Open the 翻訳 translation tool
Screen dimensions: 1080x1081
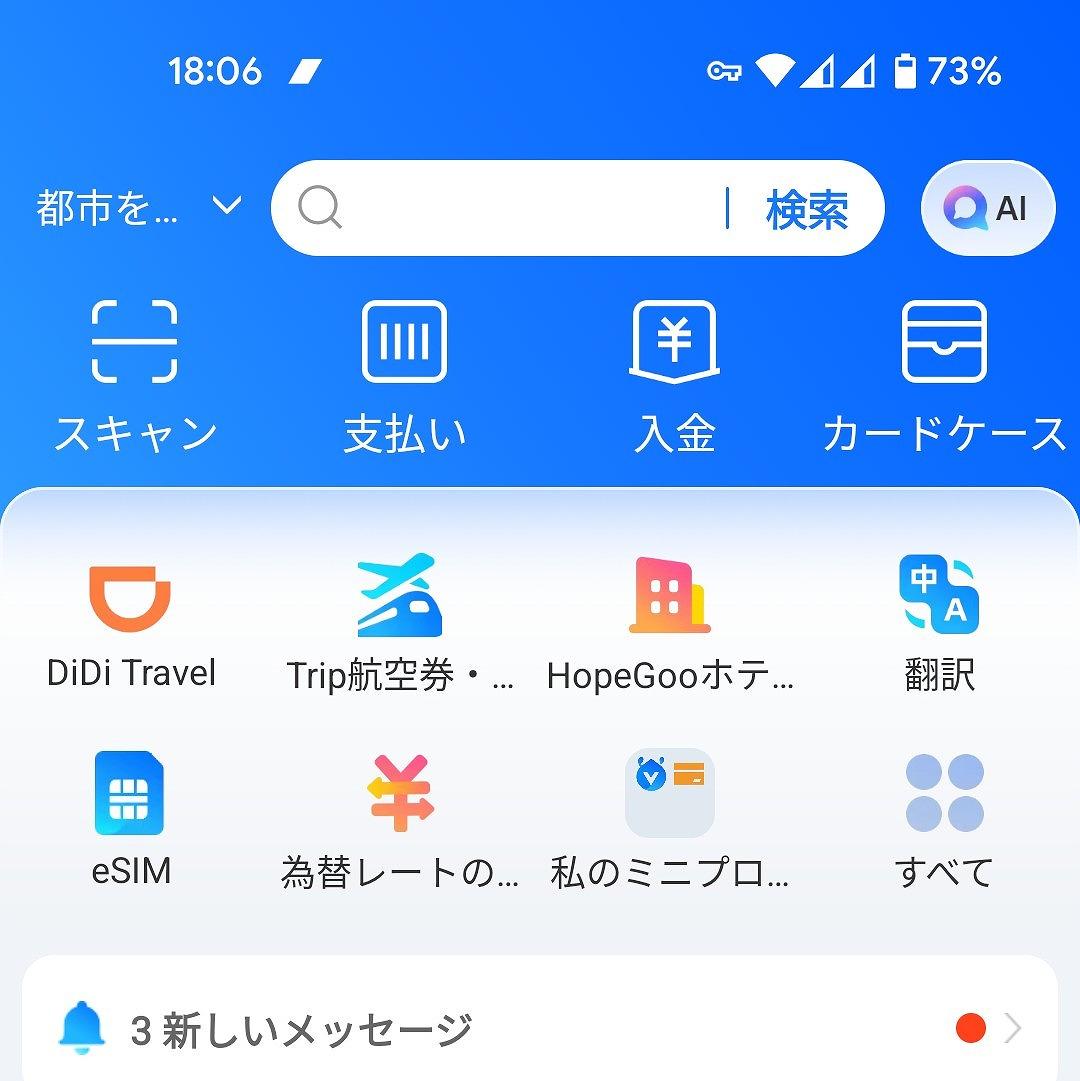point(939,622)
